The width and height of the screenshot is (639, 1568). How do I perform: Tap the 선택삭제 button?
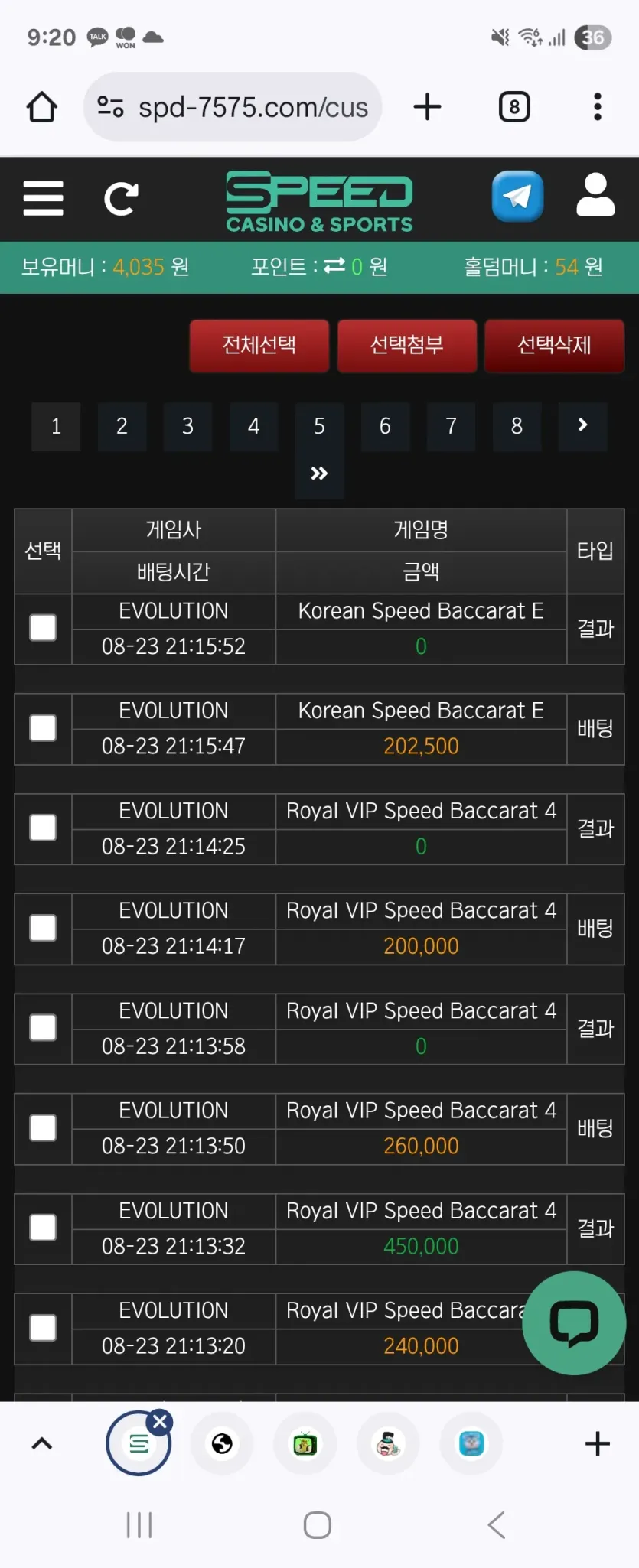point(555,346)
